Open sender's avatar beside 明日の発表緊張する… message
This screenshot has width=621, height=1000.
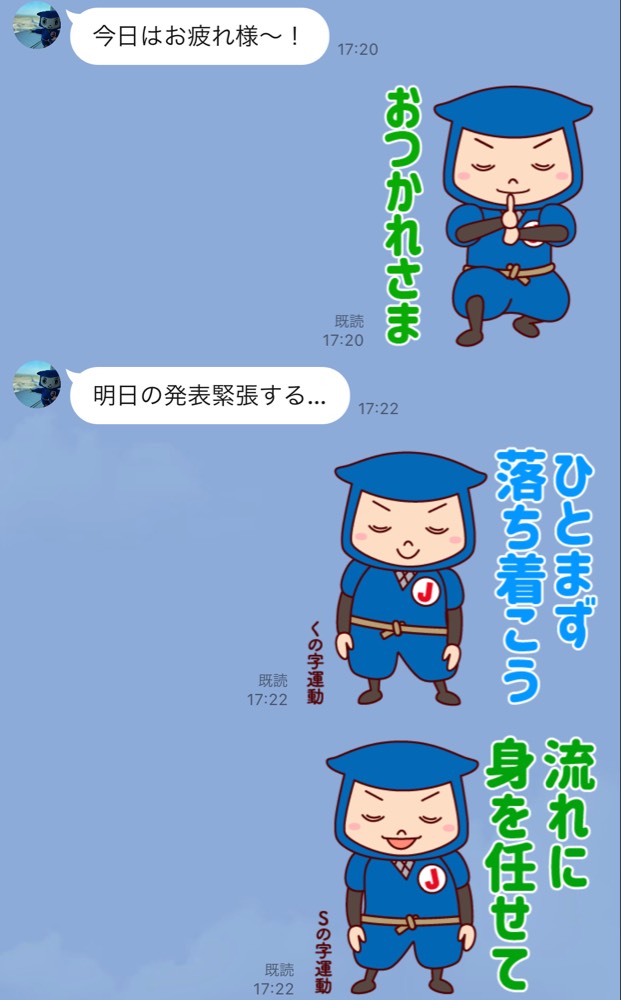click(37, 385)
